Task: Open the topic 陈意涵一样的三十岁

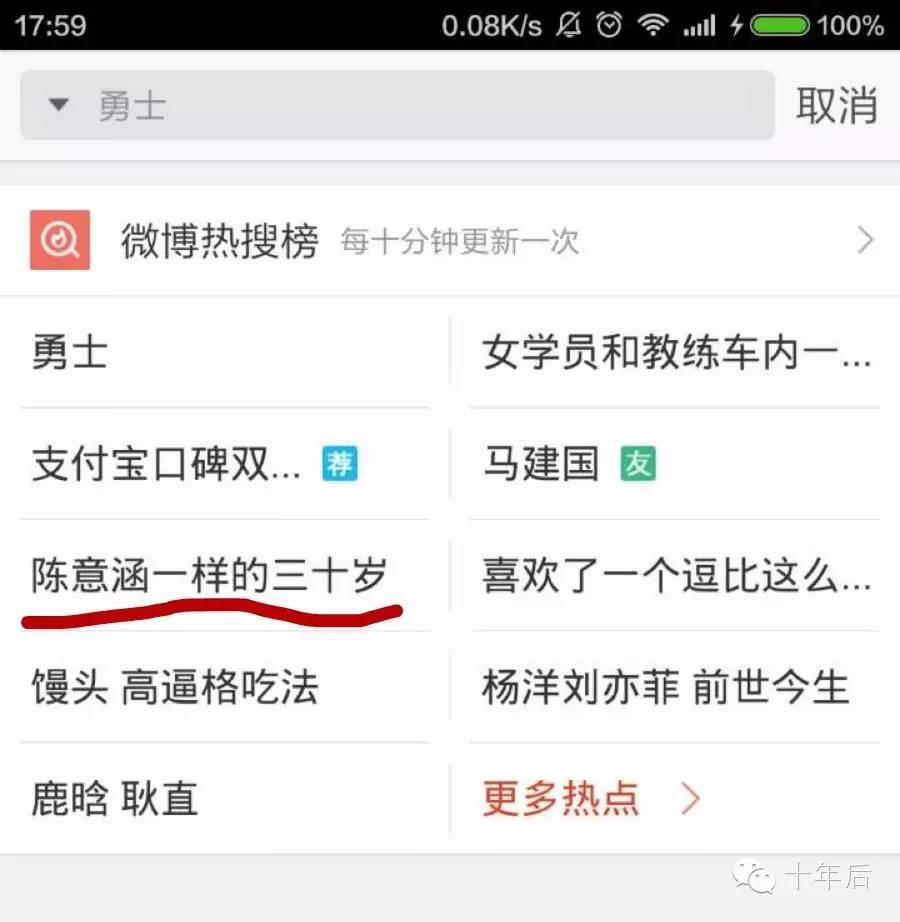Action: (x=210, y=577)
